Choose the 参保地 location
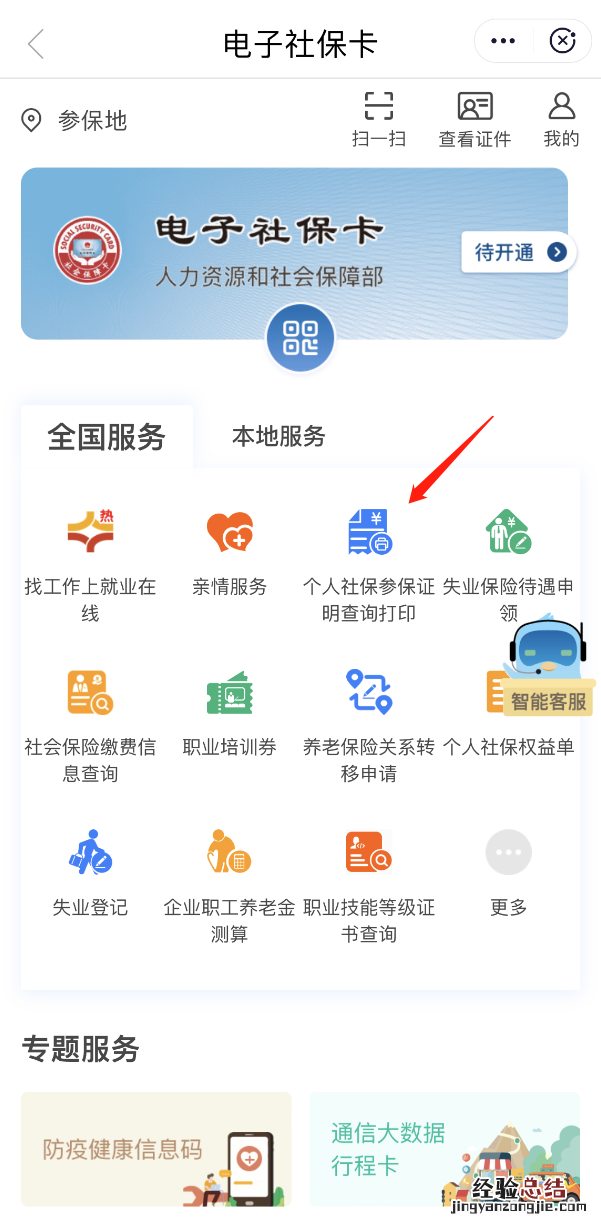The image size is (601, 1225). pyautogui.click(x=76, y=121)
